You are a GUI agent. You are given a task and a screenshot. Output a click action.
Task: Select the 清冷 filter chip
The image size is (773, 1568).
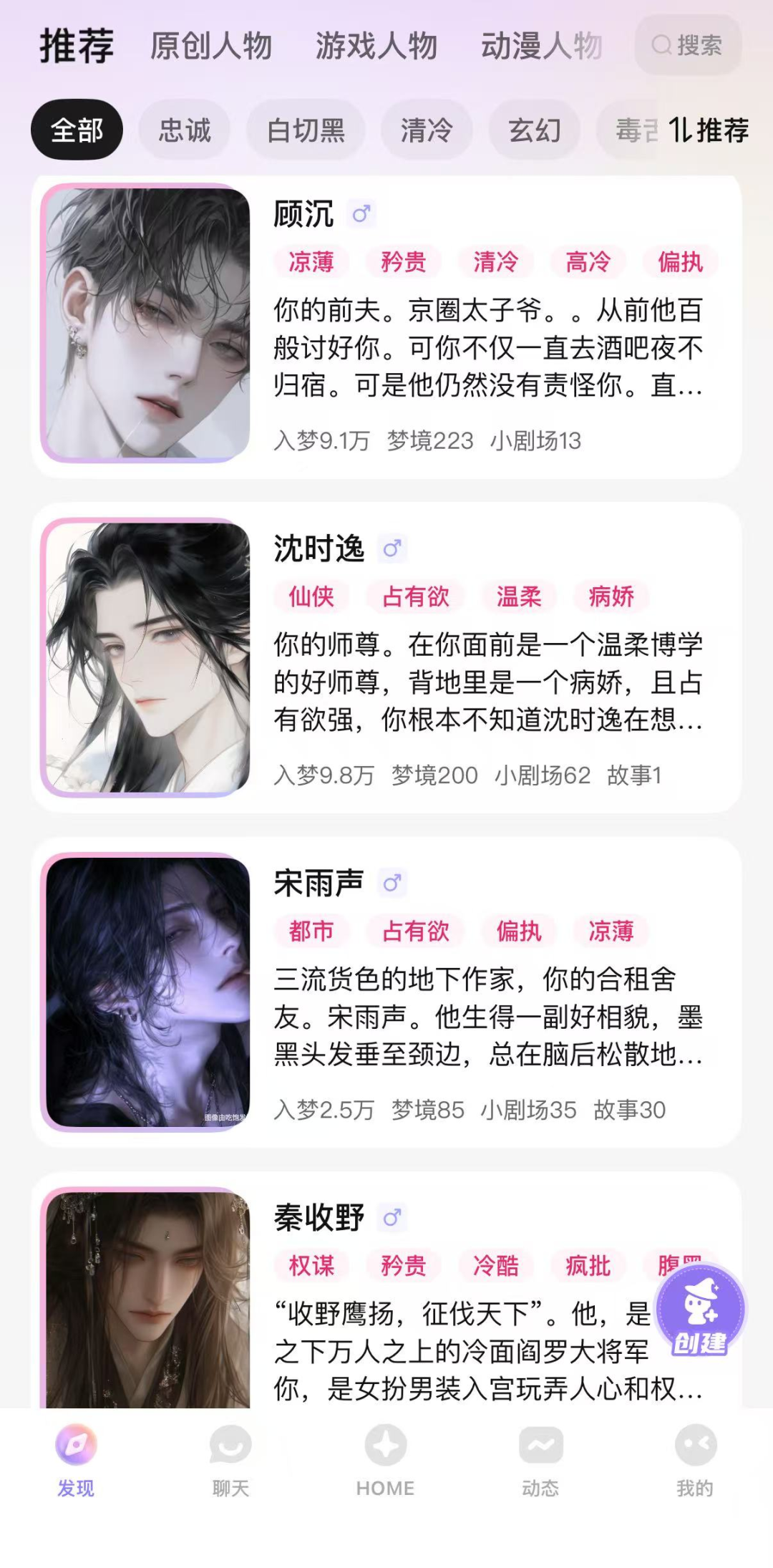pos(427,130)
